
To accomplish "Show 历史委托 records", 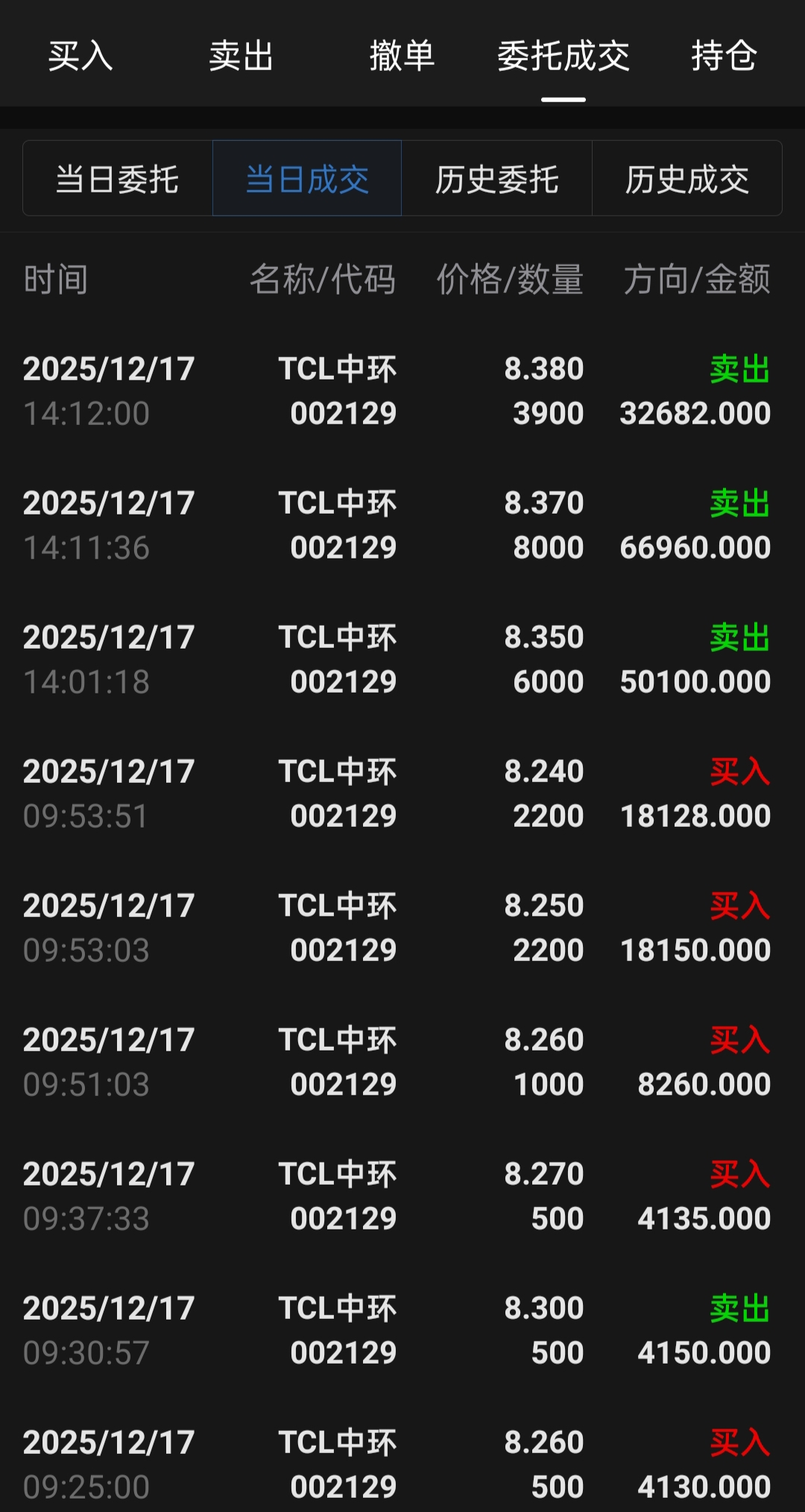I will click(x=497, y=179).
